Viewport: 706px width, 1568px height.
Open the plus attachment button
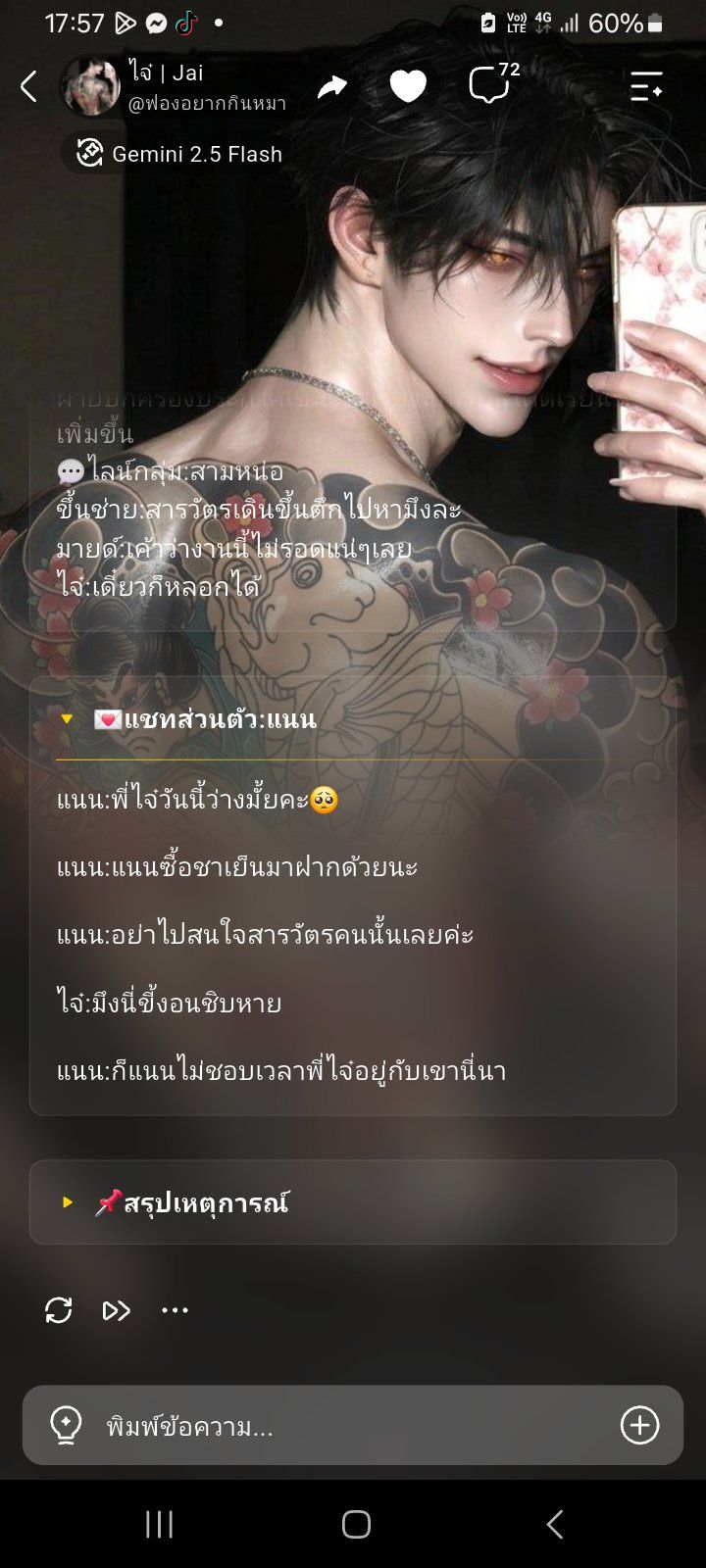[640, 1425]
